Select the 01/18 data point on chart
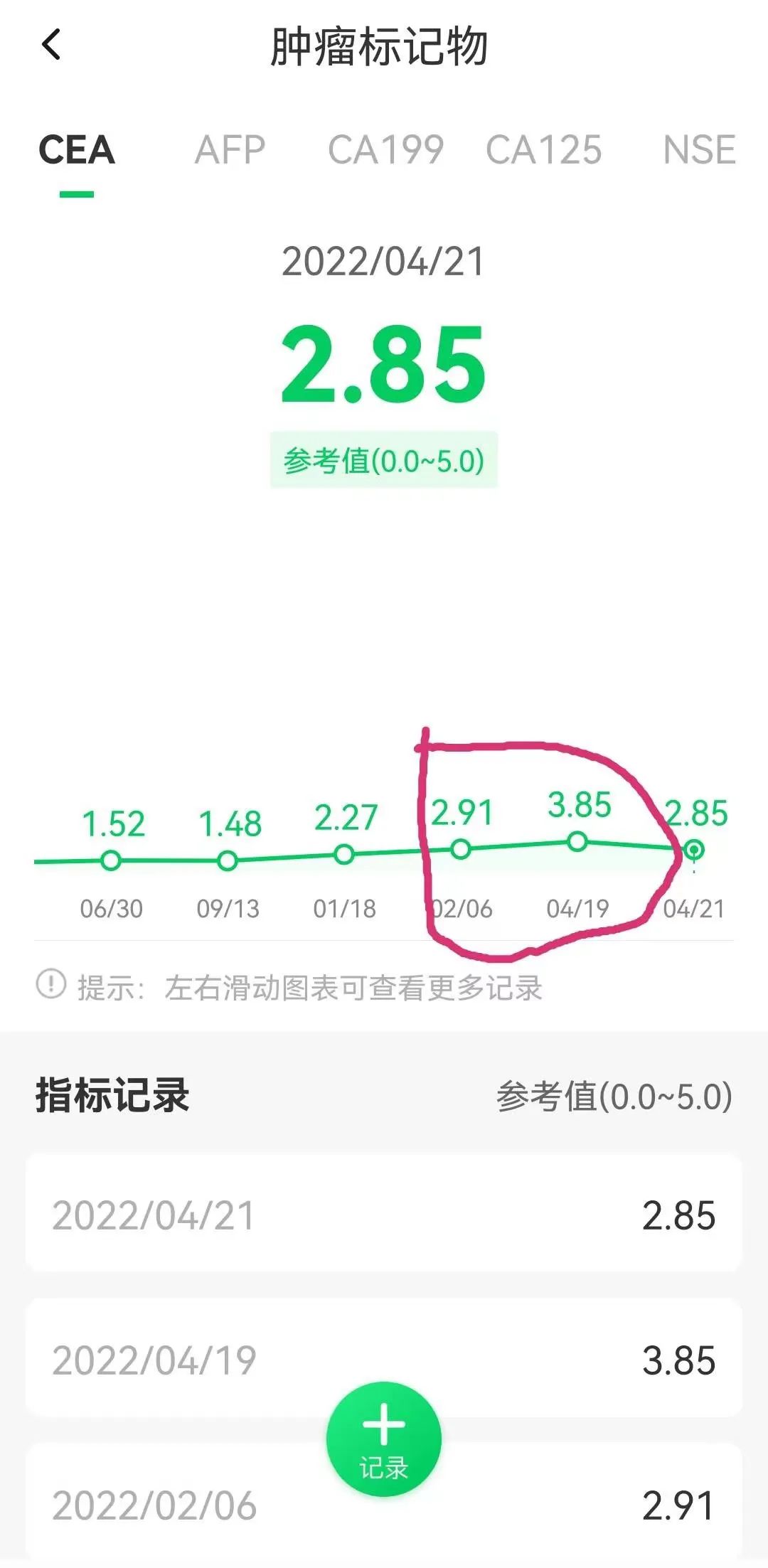Viewport: 768px width, 1568px height. coord(343,853)
